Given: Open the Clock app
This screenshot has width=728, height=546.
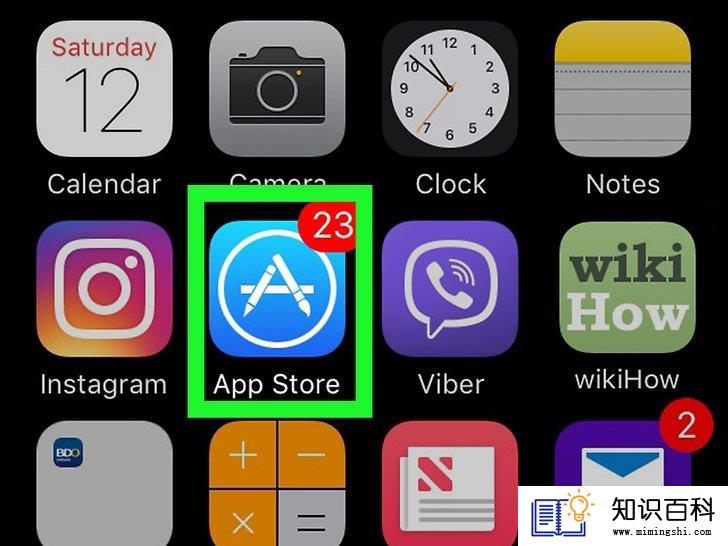Looking at the screenshot, I should click(450, 88).
